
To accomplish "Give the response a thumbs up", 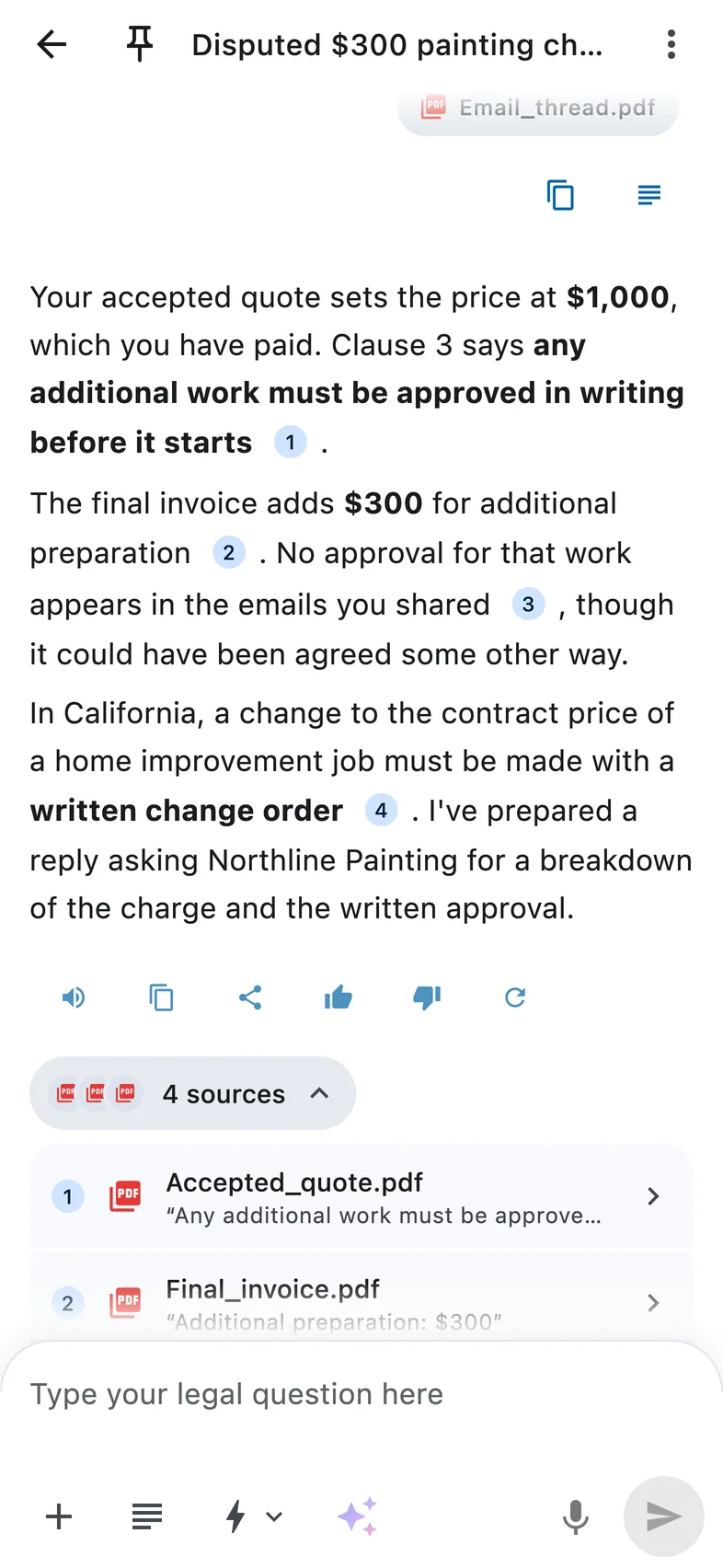I will (339, 997).
